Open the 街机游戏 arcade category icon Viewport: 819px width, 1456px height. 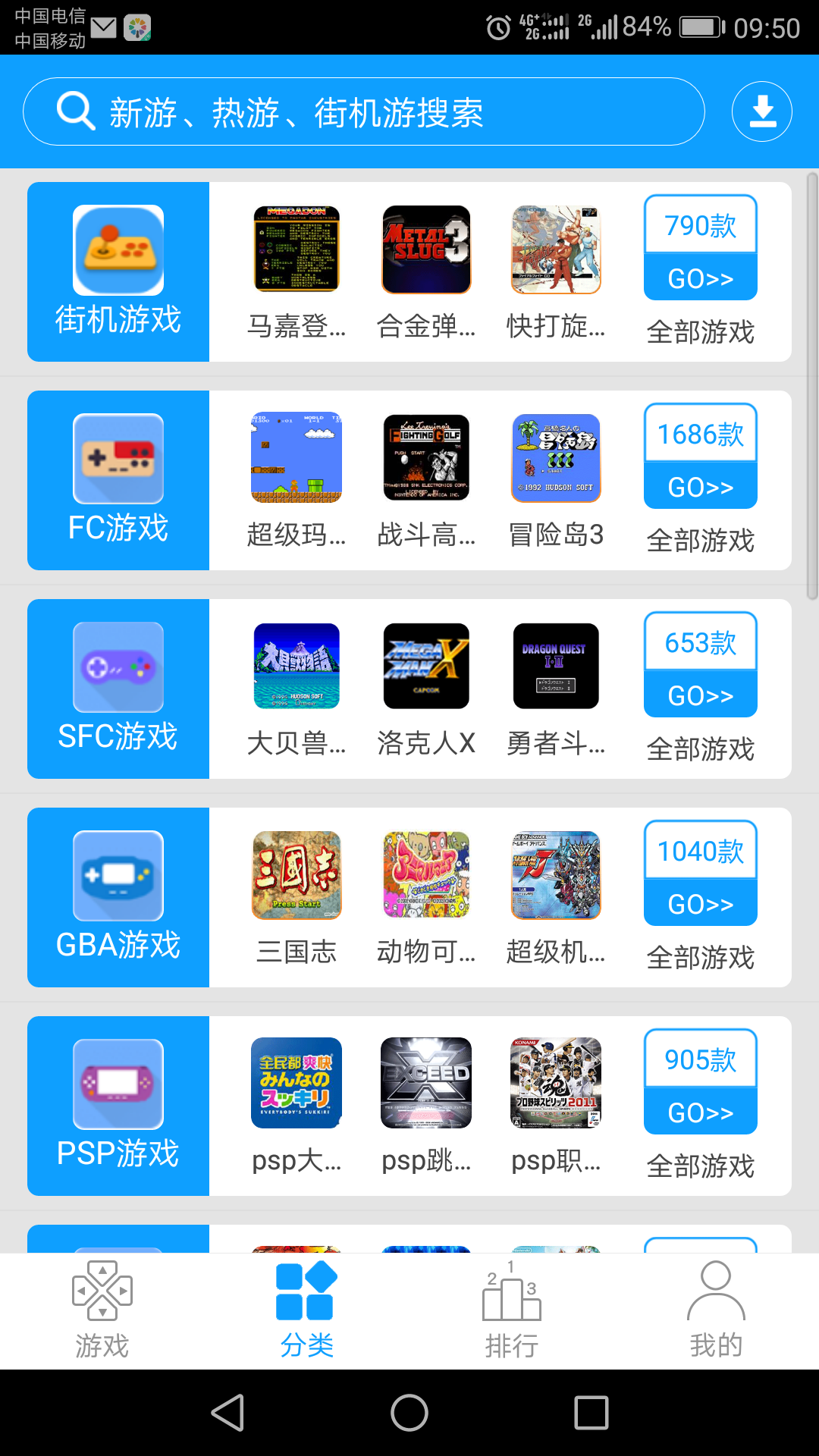tap(118, 250)
